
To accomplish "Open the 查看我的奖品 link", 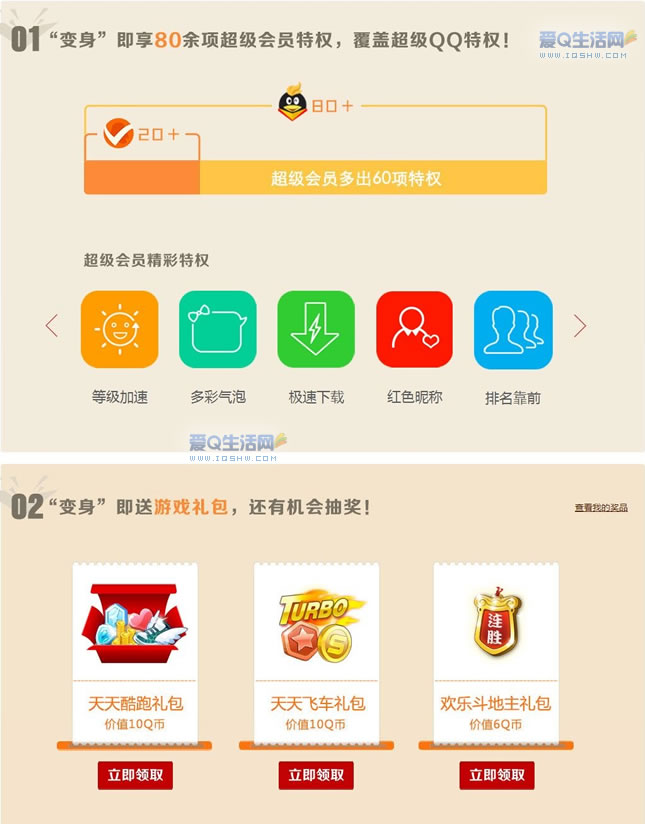I will [x=601, y=508].
